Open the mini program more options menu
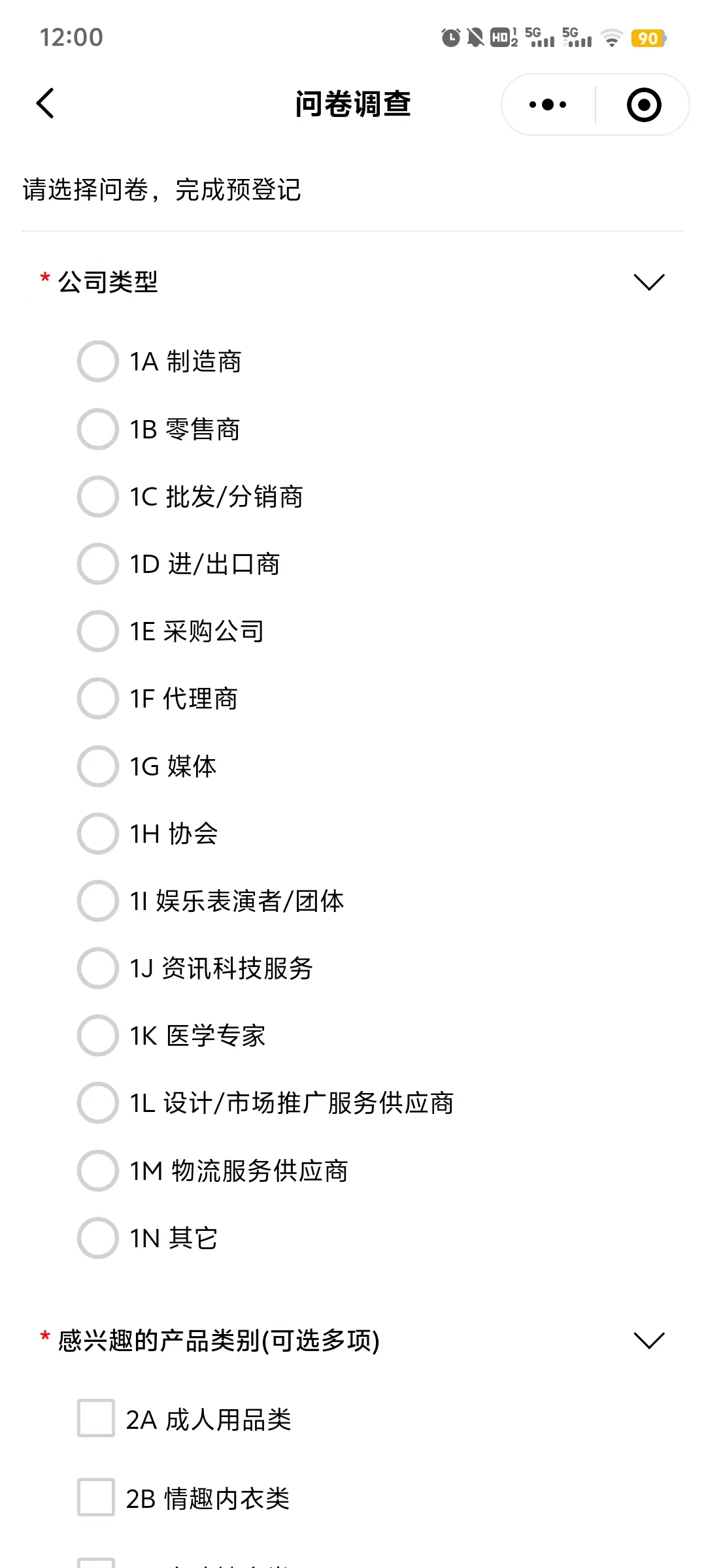Screen dimensions: 706x1568 (548, 105)
